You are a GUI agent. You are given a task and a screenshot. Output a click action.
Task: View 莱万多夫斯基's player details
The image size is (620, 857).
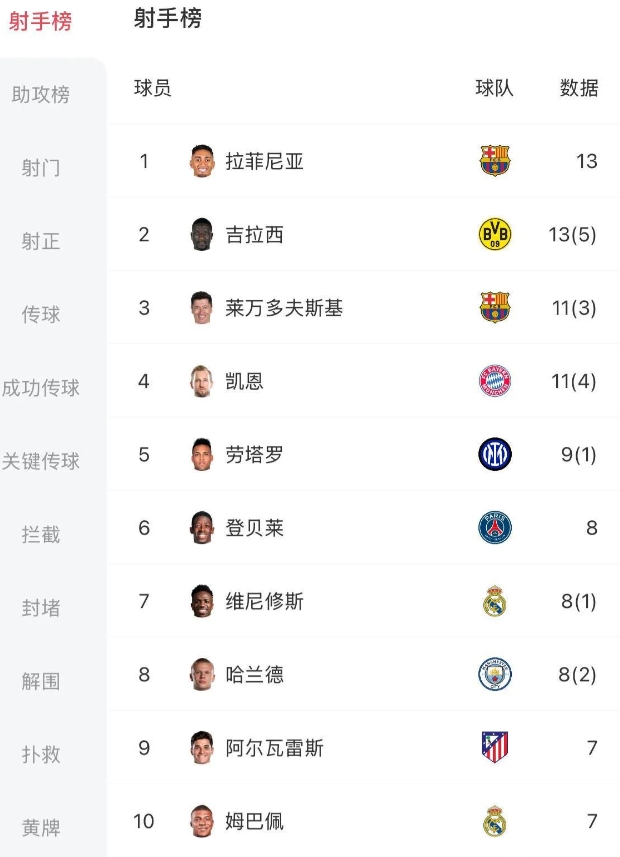click(x=284, y=308)
